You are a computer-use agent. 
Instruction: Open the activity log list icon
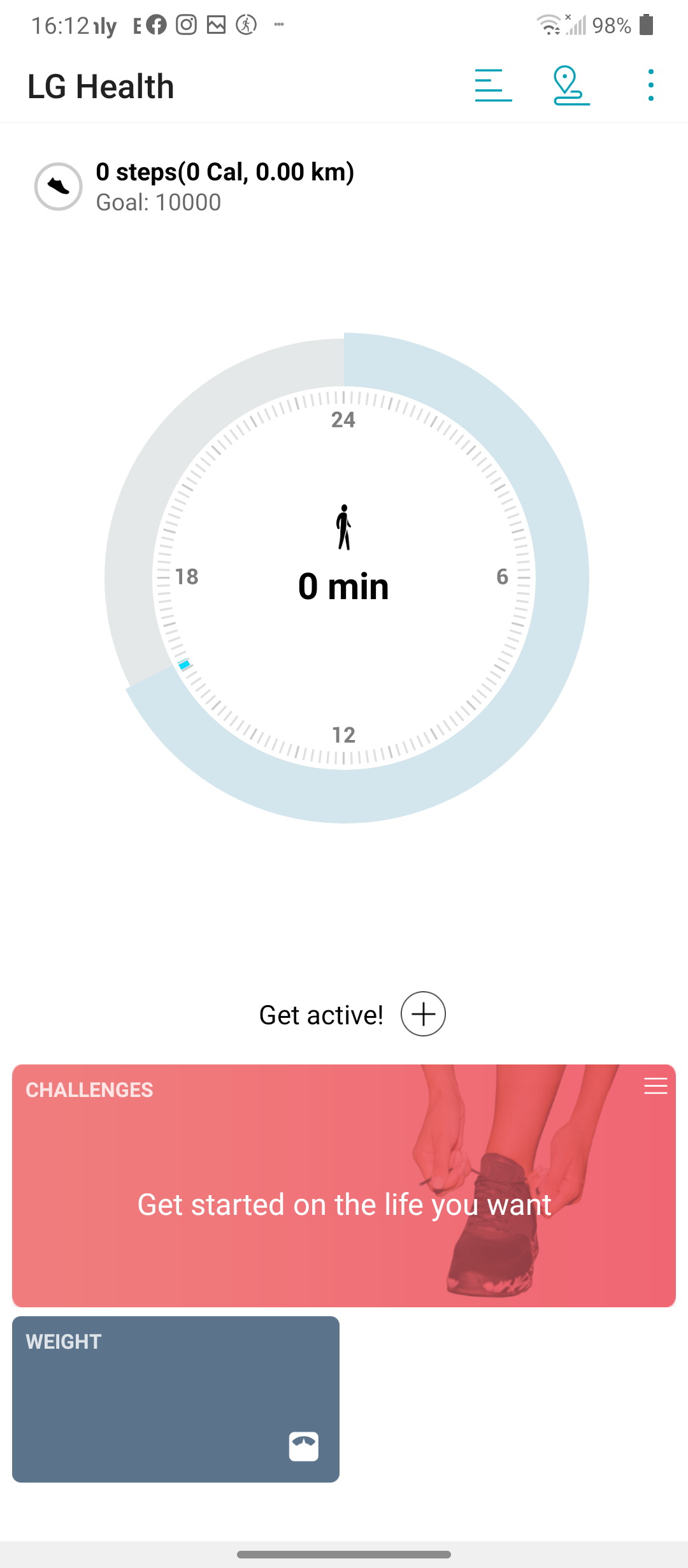(493, 85)
